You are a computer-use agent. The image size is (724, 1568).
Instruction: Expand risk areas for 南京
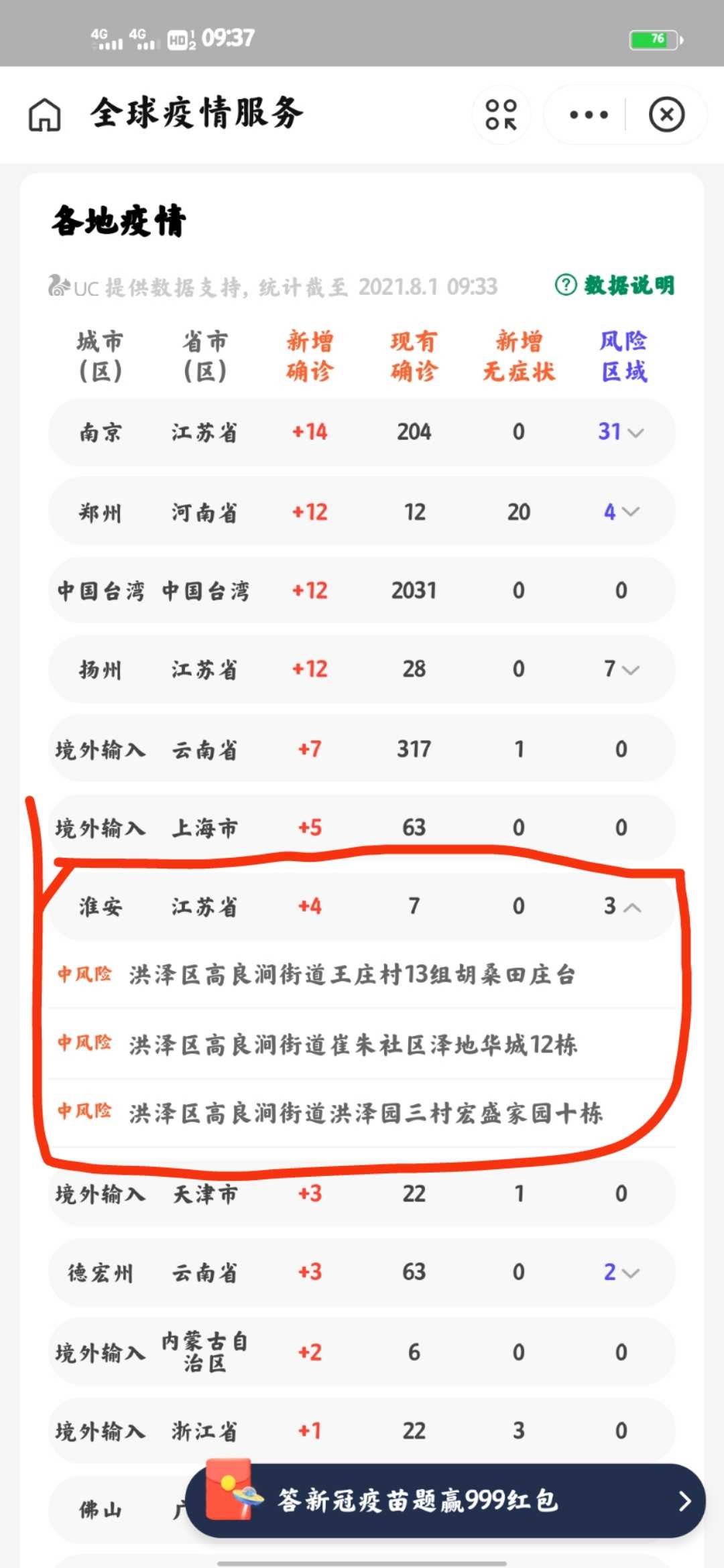click(621, 432)
